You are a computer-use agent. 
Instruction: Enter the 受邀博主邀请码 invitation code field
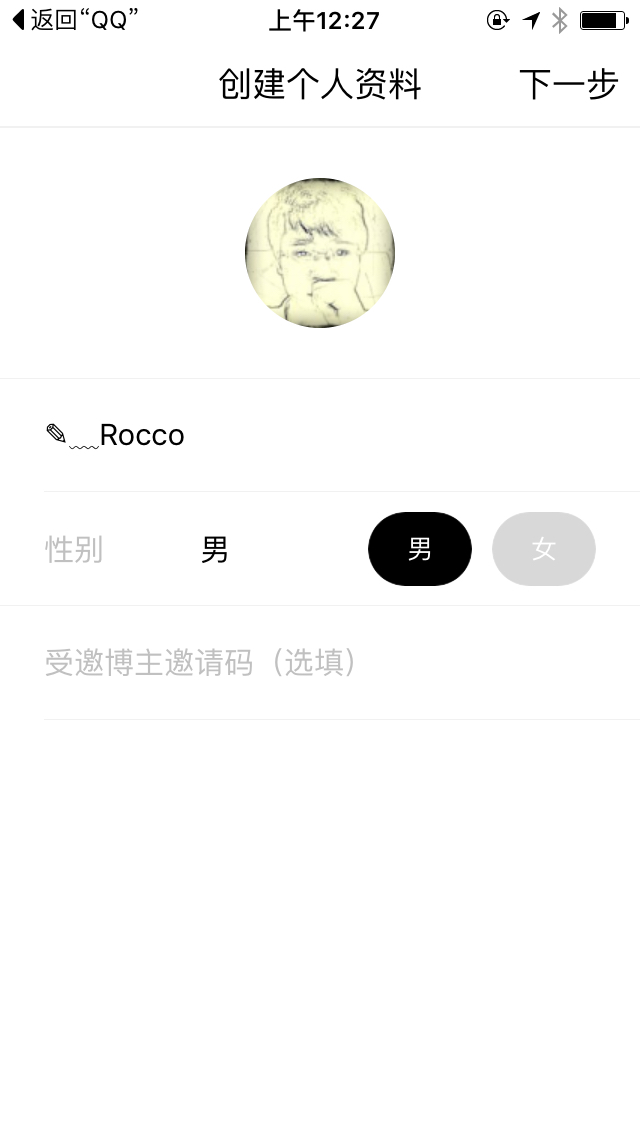341,662
